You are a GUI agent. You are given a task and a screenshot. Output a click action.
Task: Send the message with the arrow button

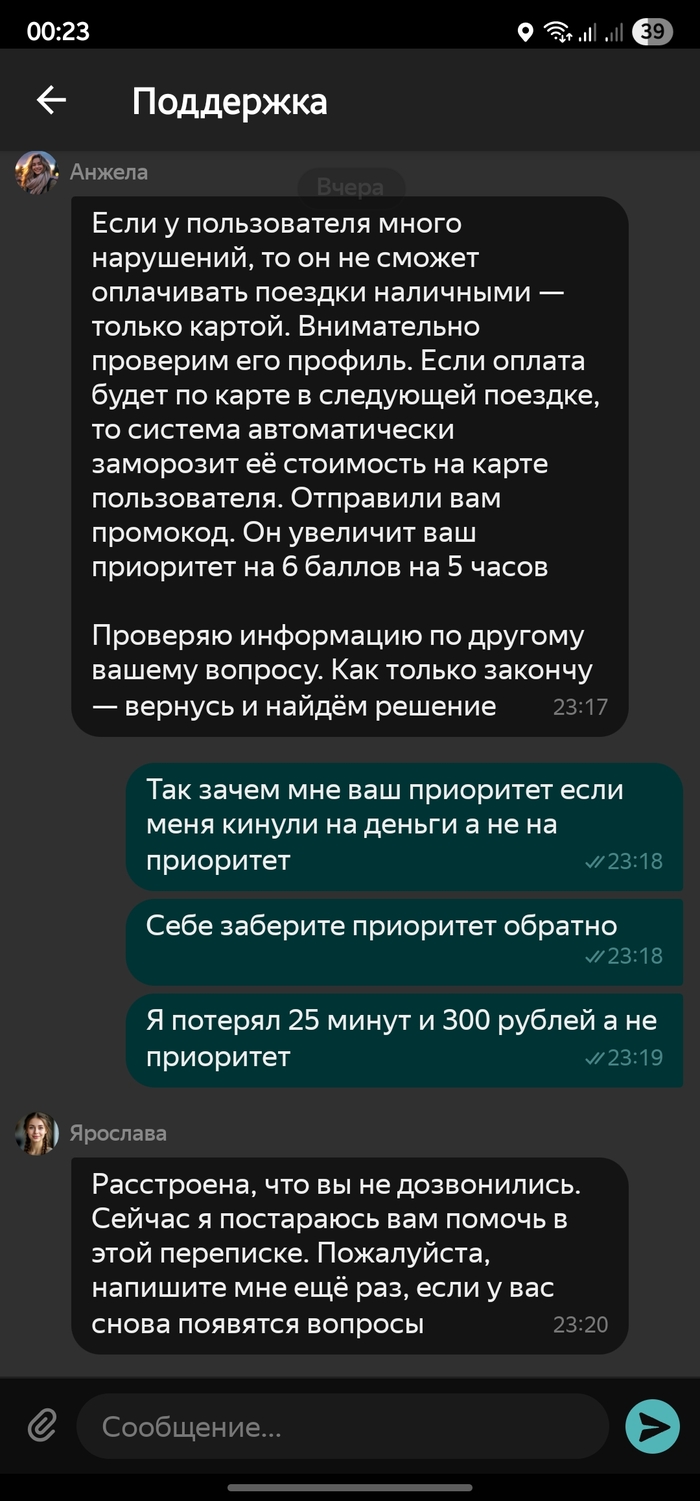click(652, 1426)
